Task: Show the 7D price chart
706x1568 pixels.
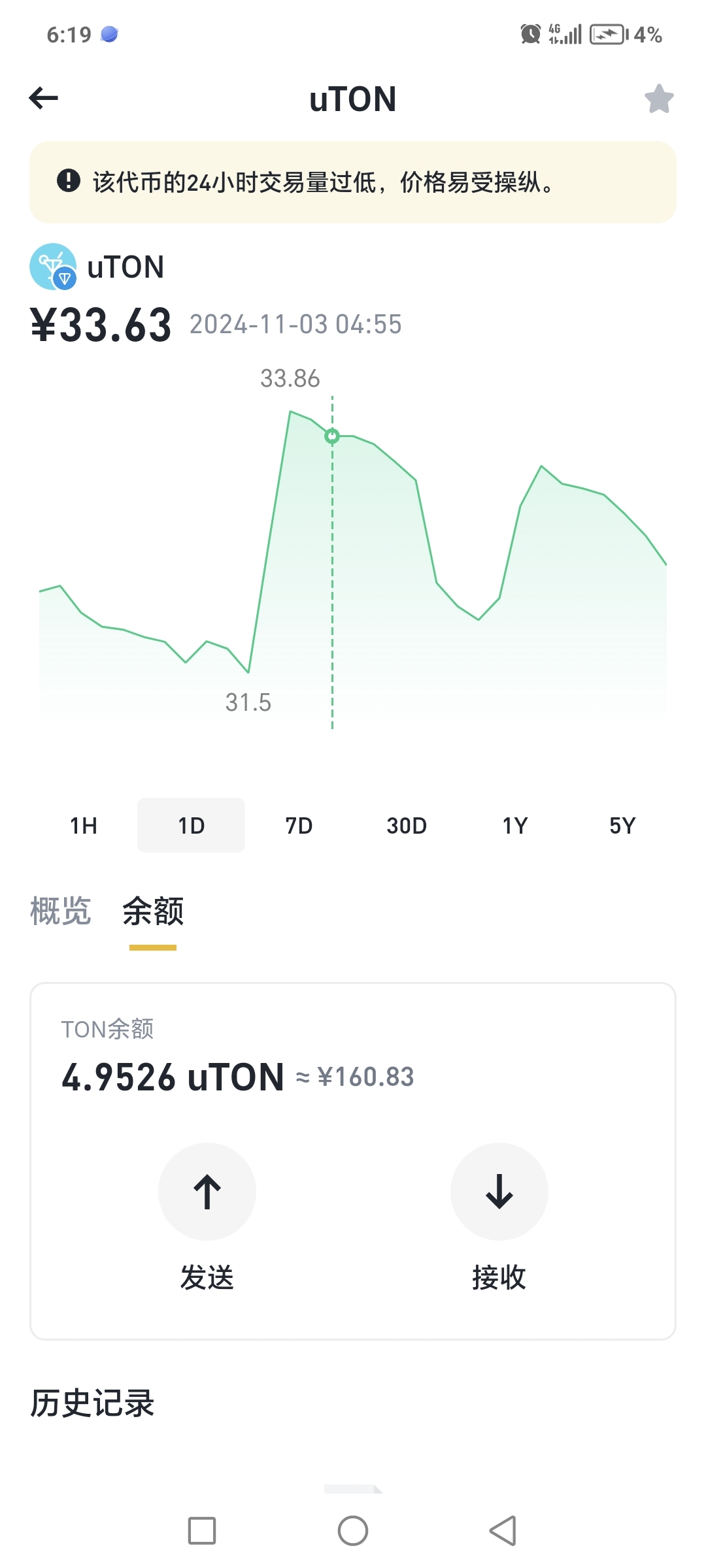Action: tap(299, 825)
